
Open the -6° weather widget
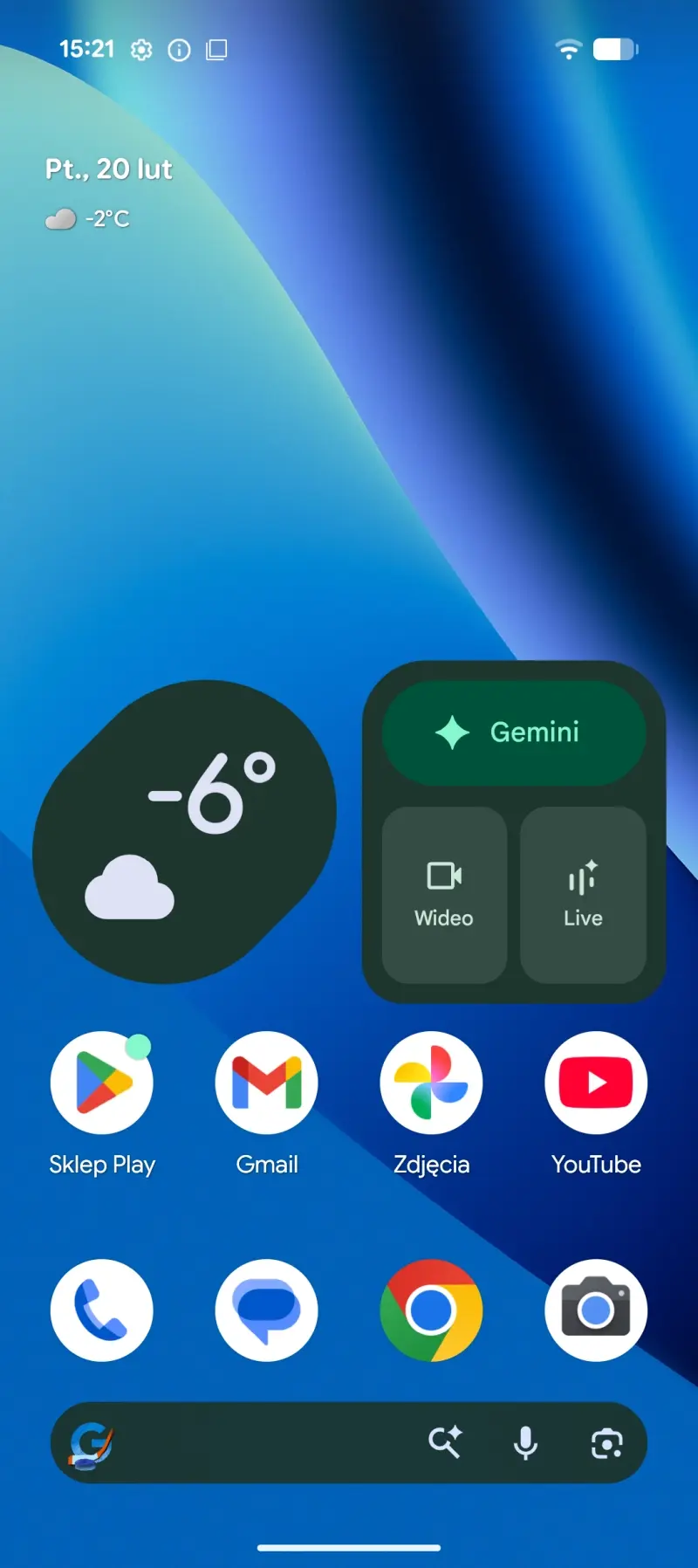click(185, 832)
